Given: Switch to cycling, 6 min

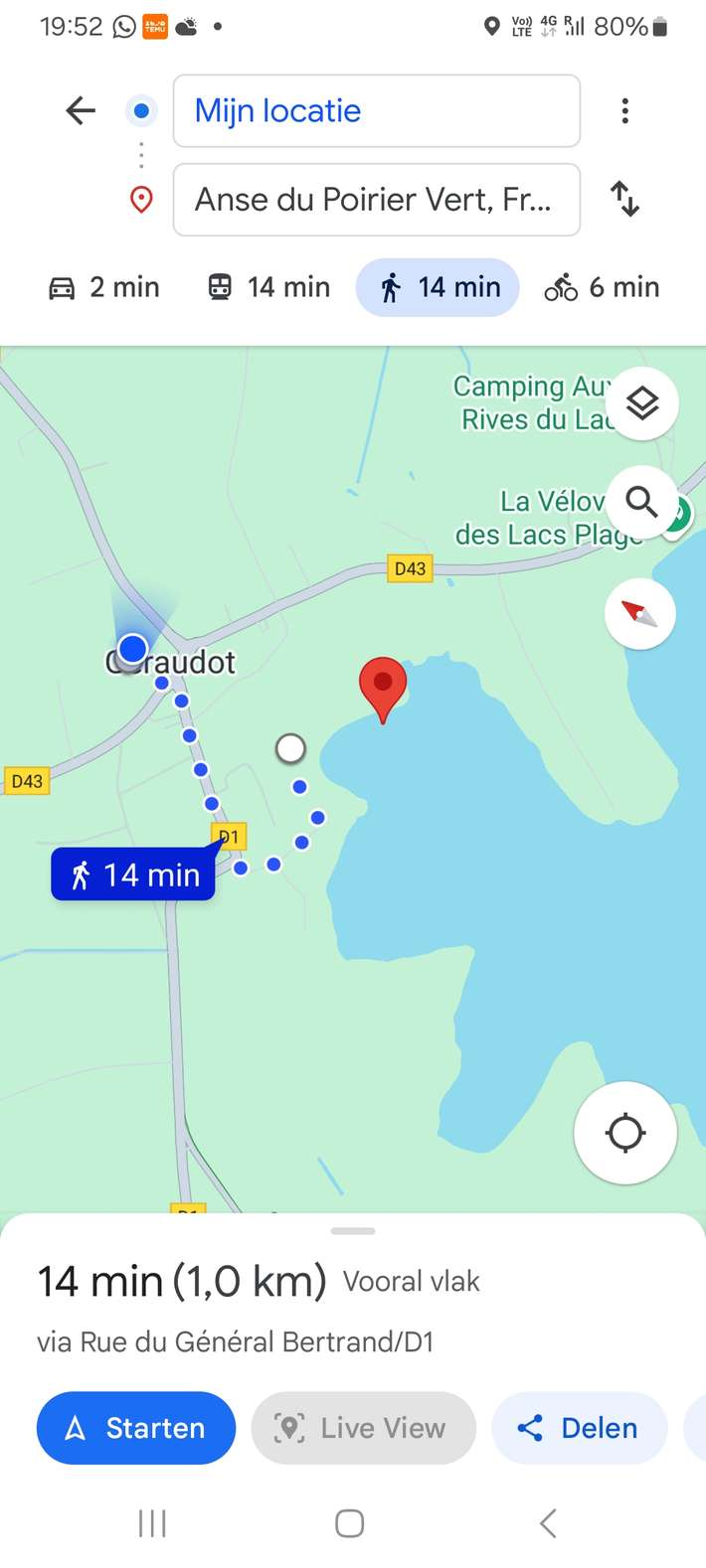Looking at the screenshot, I should tap(602, 288).
